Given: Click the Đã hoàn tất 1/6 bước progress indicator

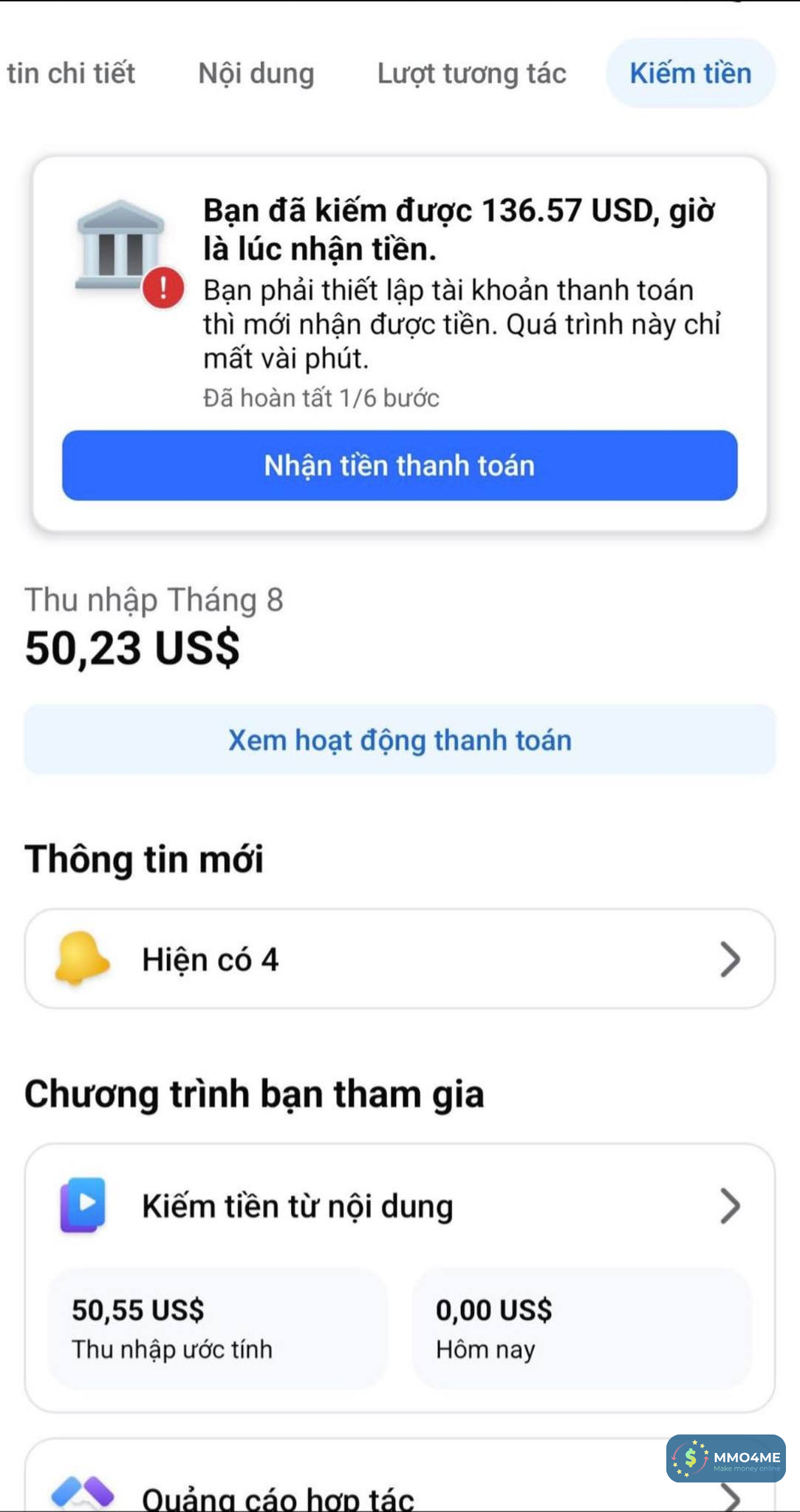Looking at the screenshot, I should (x=321, y=397).
